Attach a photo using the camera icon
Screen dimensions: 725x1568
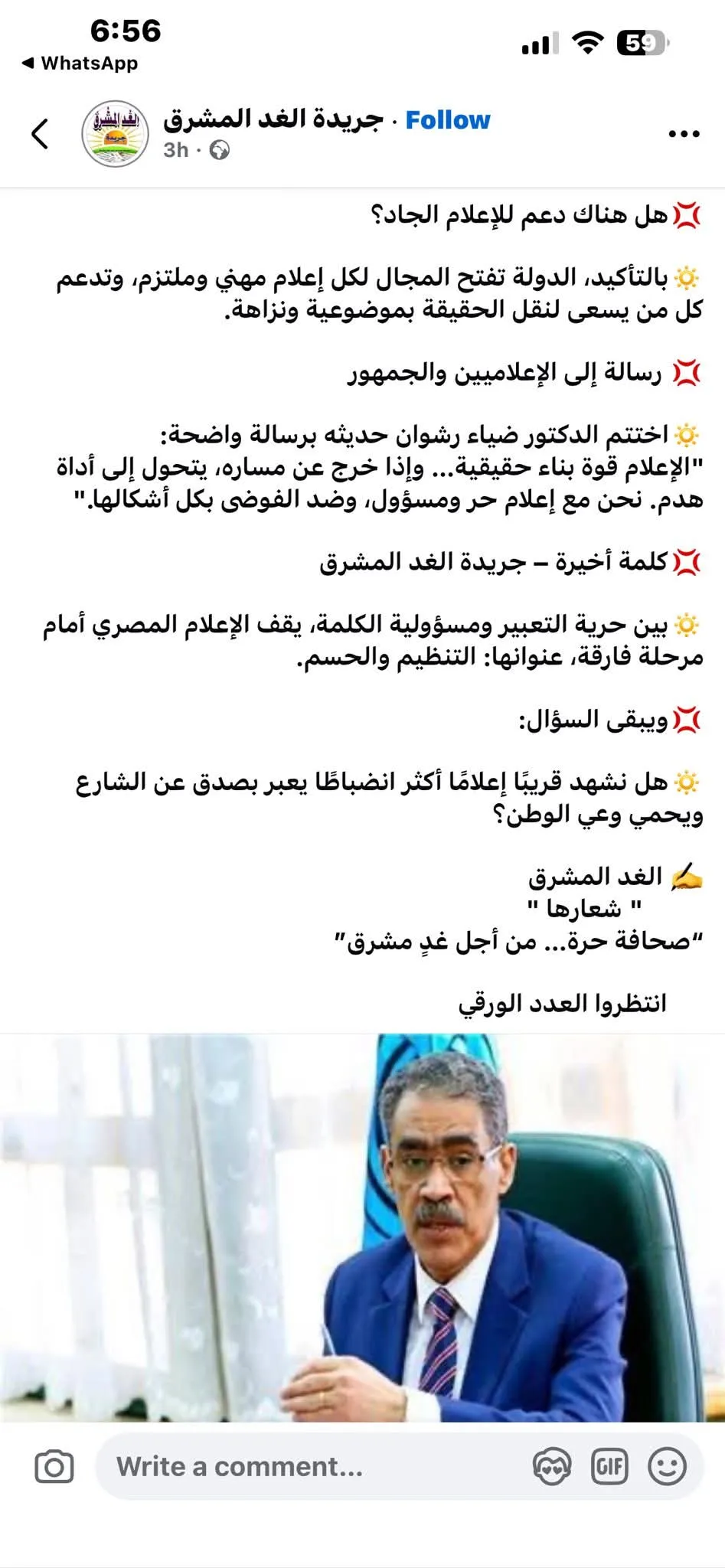click(x=54, y=1468)
